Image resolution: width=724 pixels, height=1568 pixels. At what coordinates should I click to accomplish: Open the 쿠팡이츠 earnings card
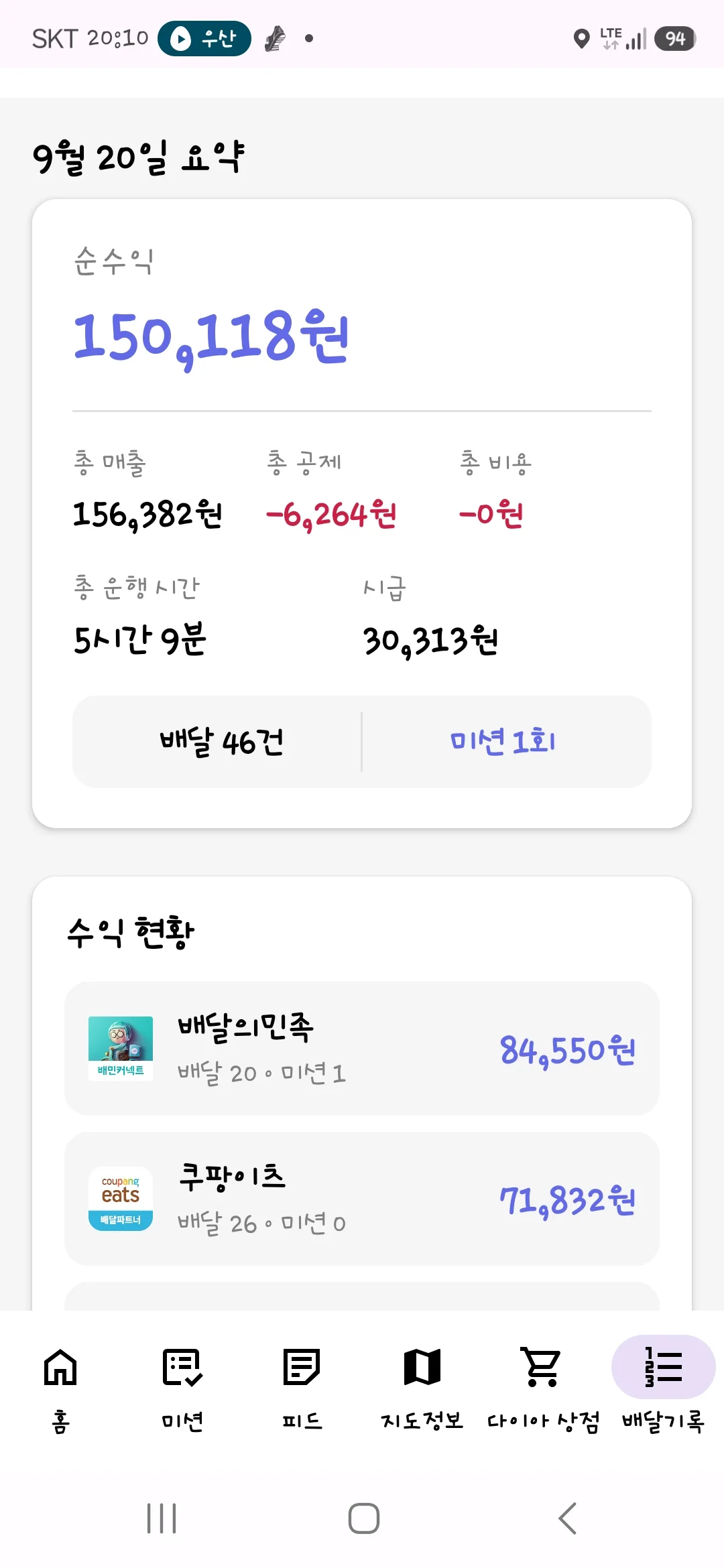(x=362, y=1199)
